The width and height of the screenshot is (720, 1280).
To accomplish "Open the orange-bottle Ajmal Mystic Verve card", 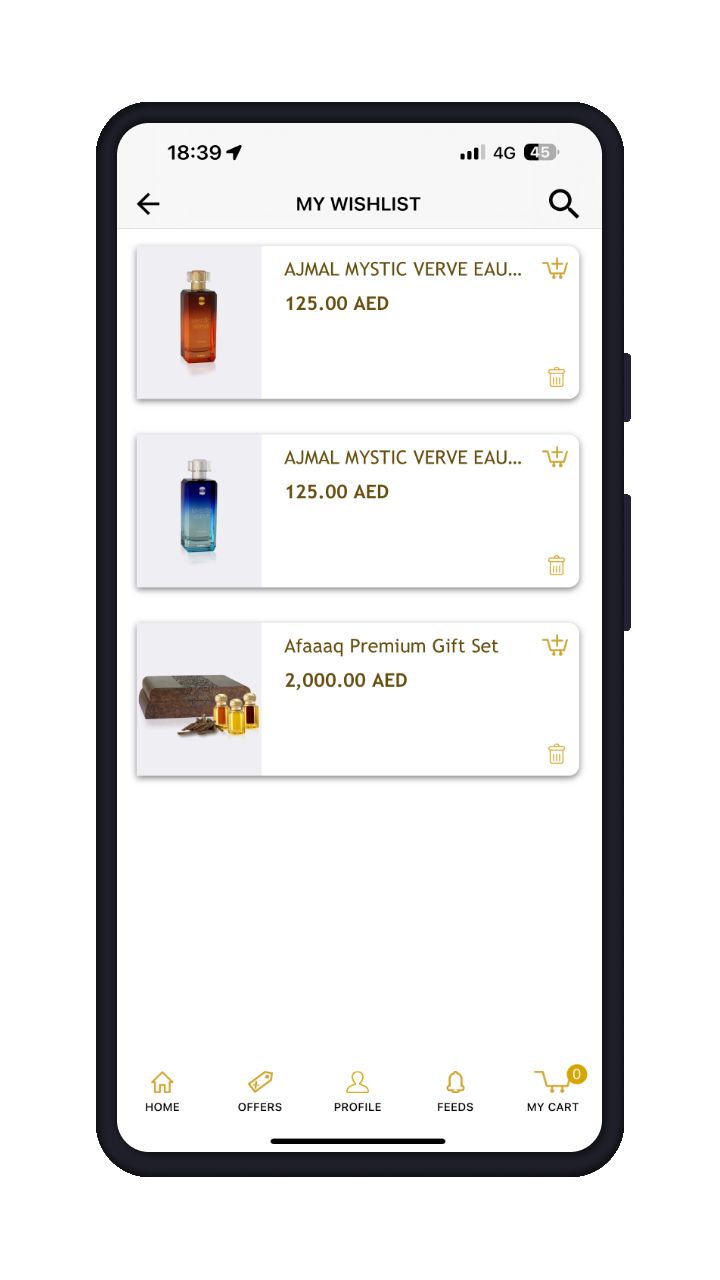I will 358,322.
